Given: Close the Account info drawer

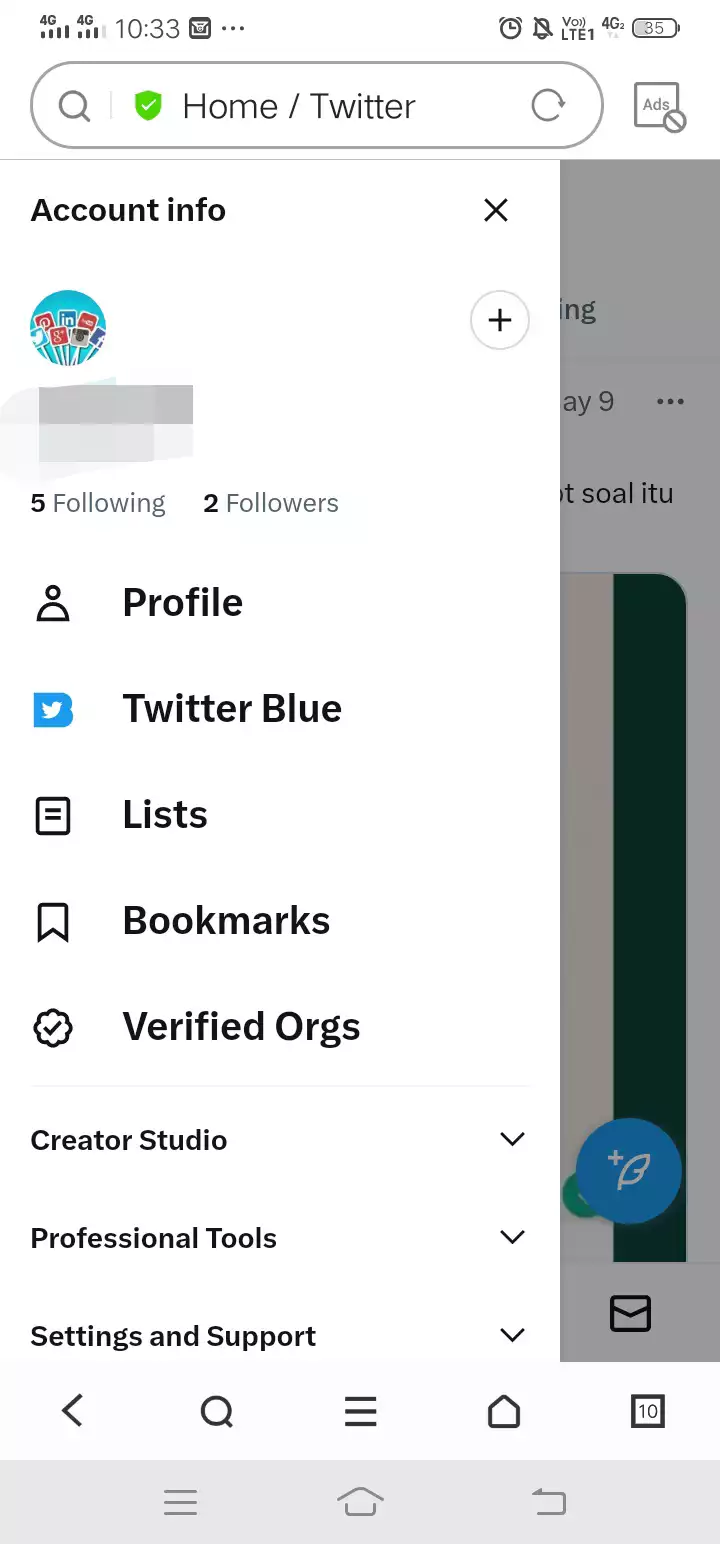Looking at the screenshot, I should [496, 210].
